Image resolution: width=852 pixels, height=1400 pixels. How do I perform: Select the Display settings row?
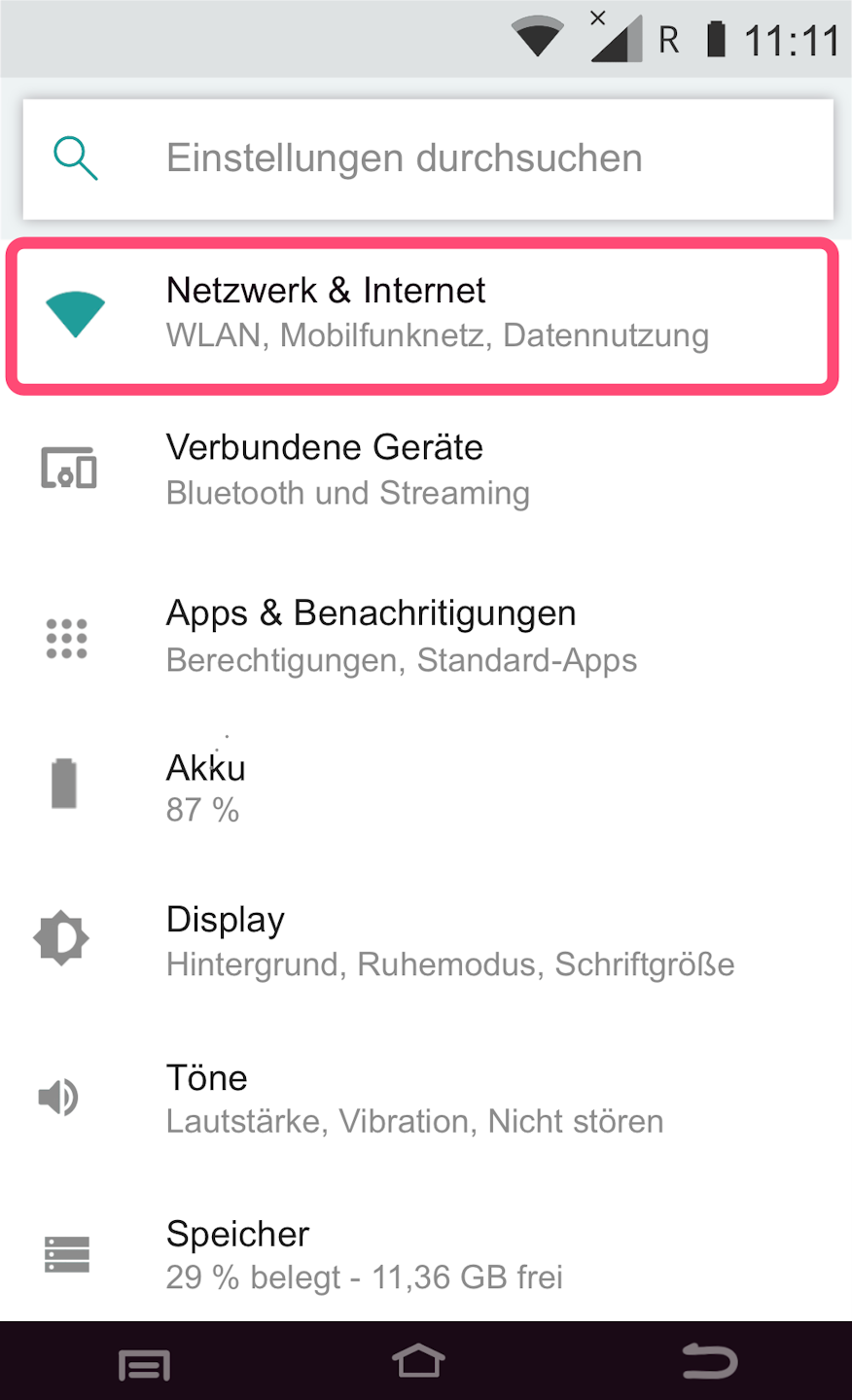tap(424, 940)
